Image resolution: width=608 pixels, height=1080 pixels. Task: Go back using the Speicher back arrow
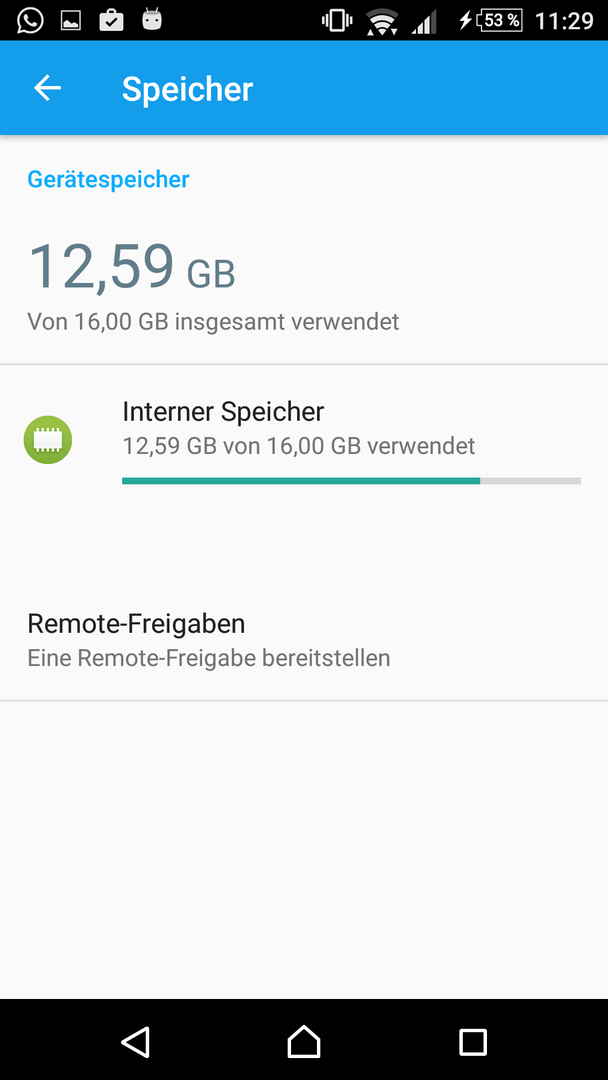tap(48, 88)
